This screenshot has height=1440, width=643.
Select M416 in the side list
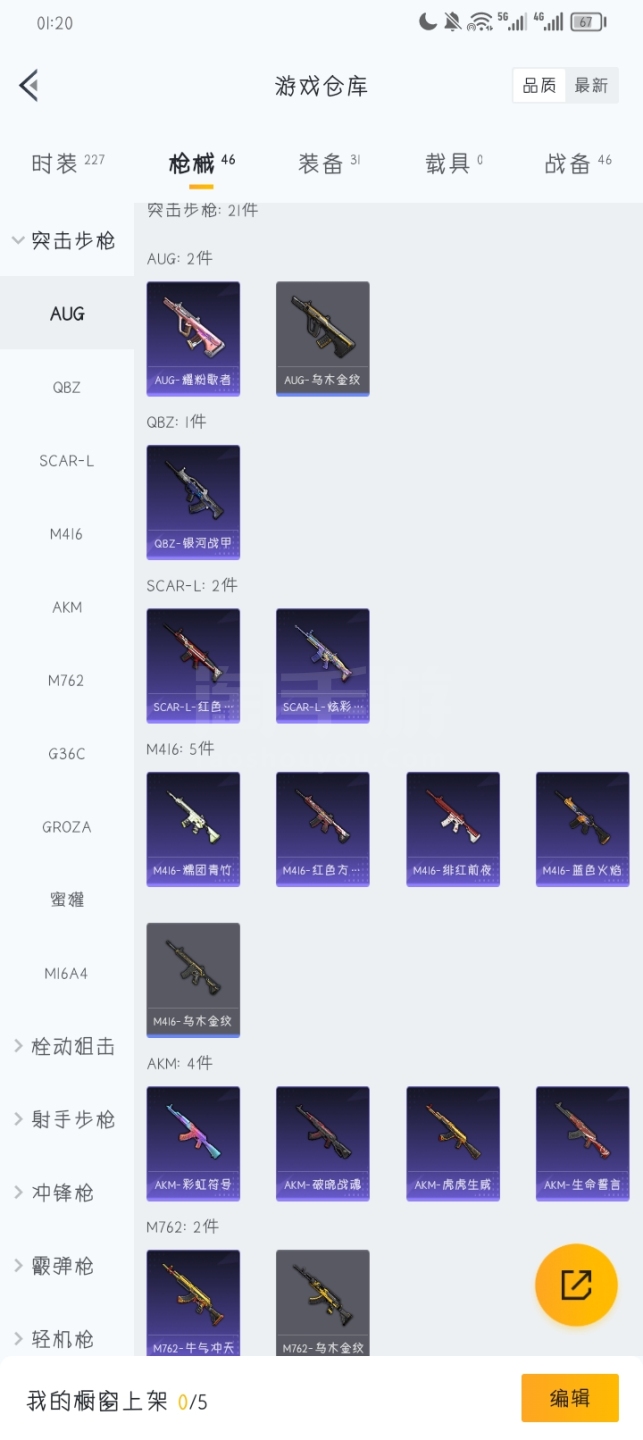(x=66, y=534)
